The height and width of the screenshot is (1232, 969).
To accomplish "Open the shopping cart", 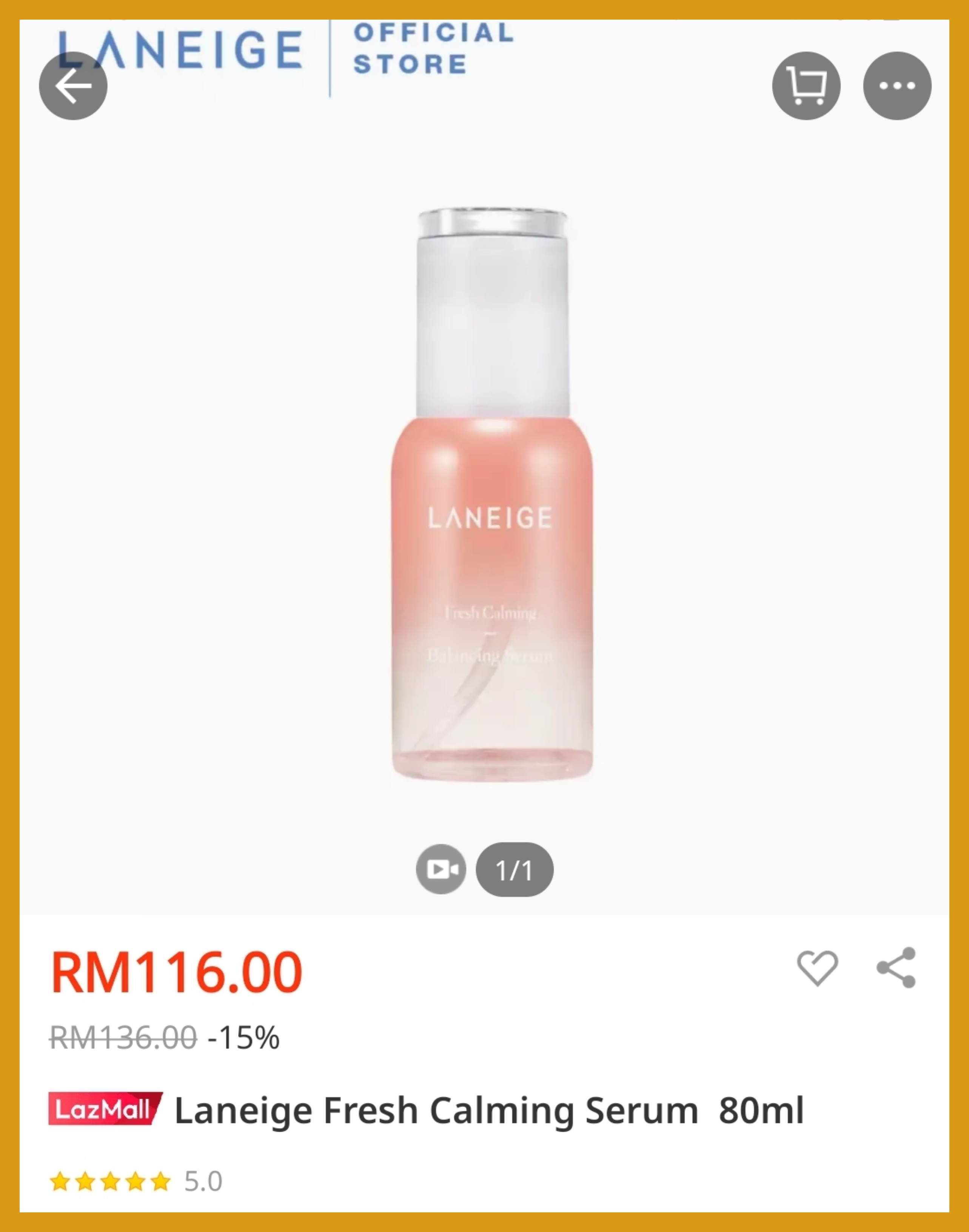I will [806, 86].
